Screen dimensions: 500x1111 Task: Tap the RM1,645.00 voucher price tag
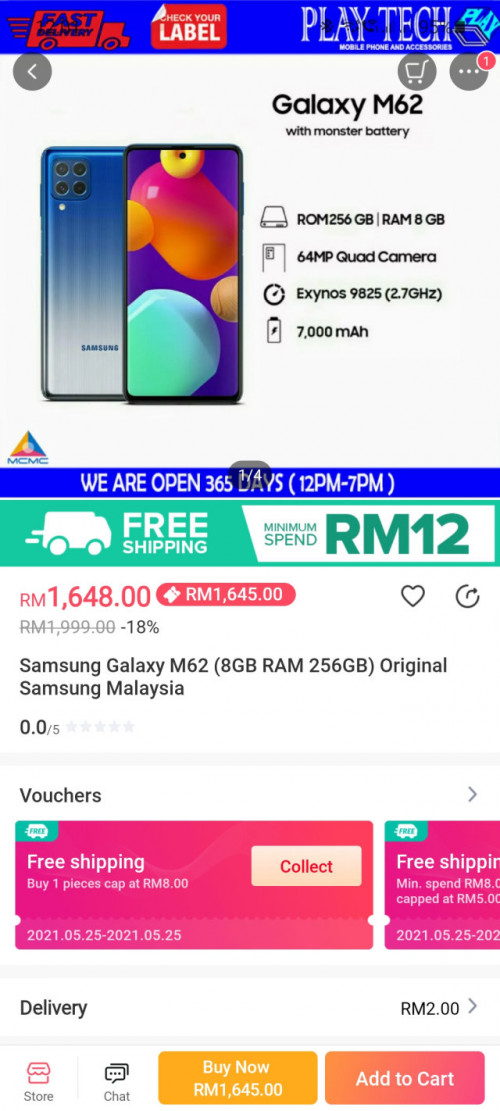225,594
